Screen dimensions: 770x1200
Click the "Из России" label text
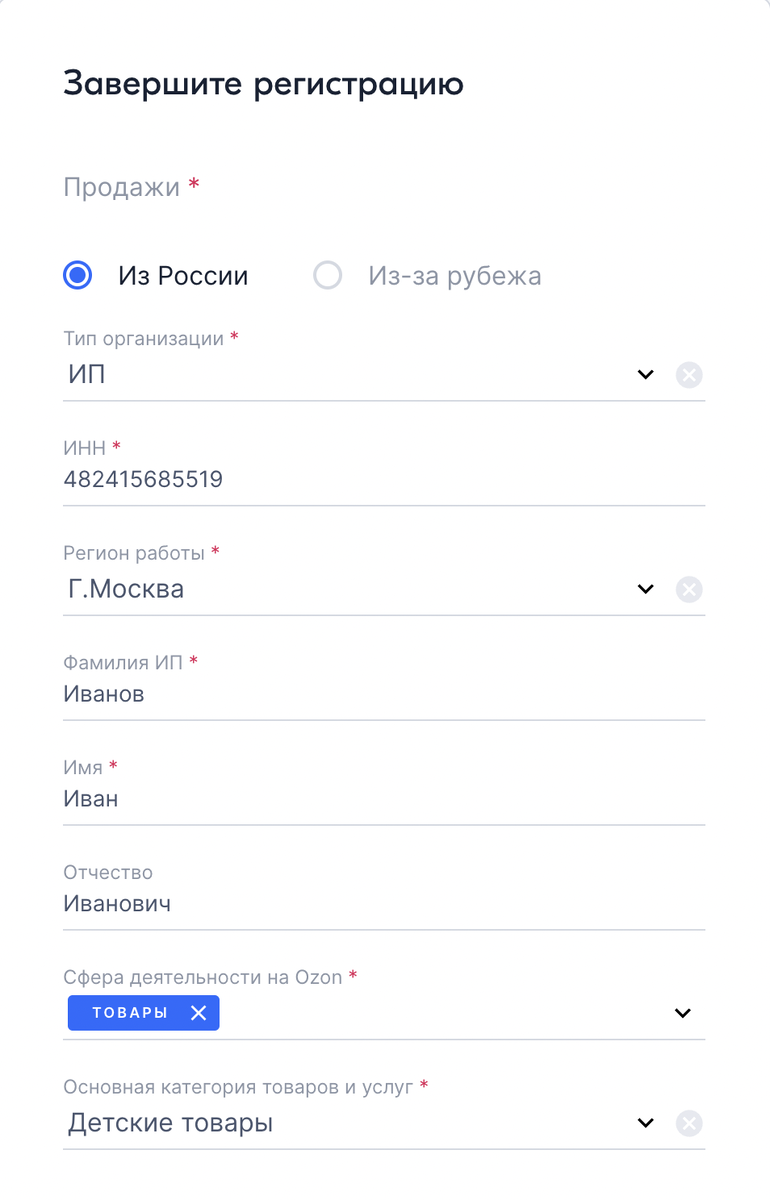183,275
